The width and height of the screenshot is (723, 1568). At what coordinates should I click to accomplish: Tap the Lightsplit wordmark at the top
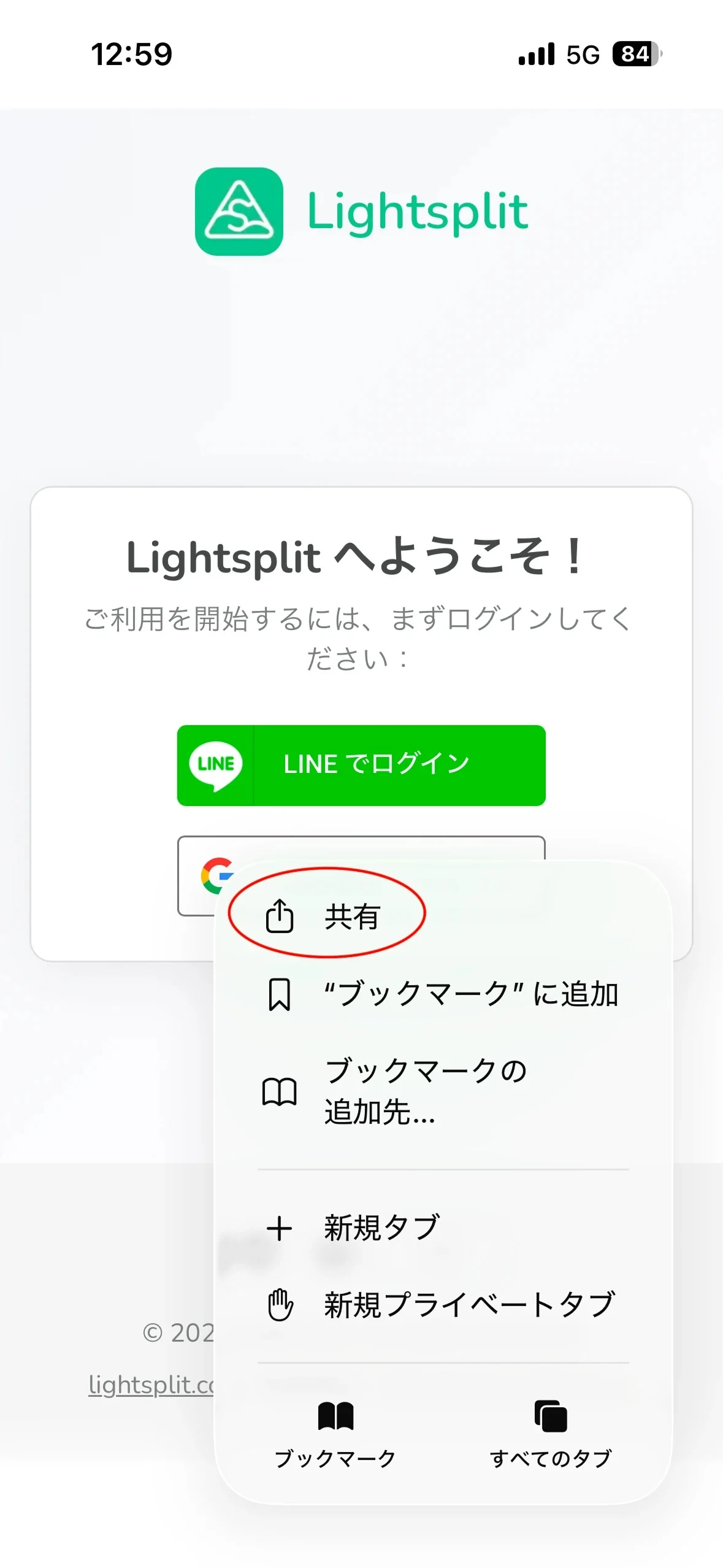coord(416,212)
